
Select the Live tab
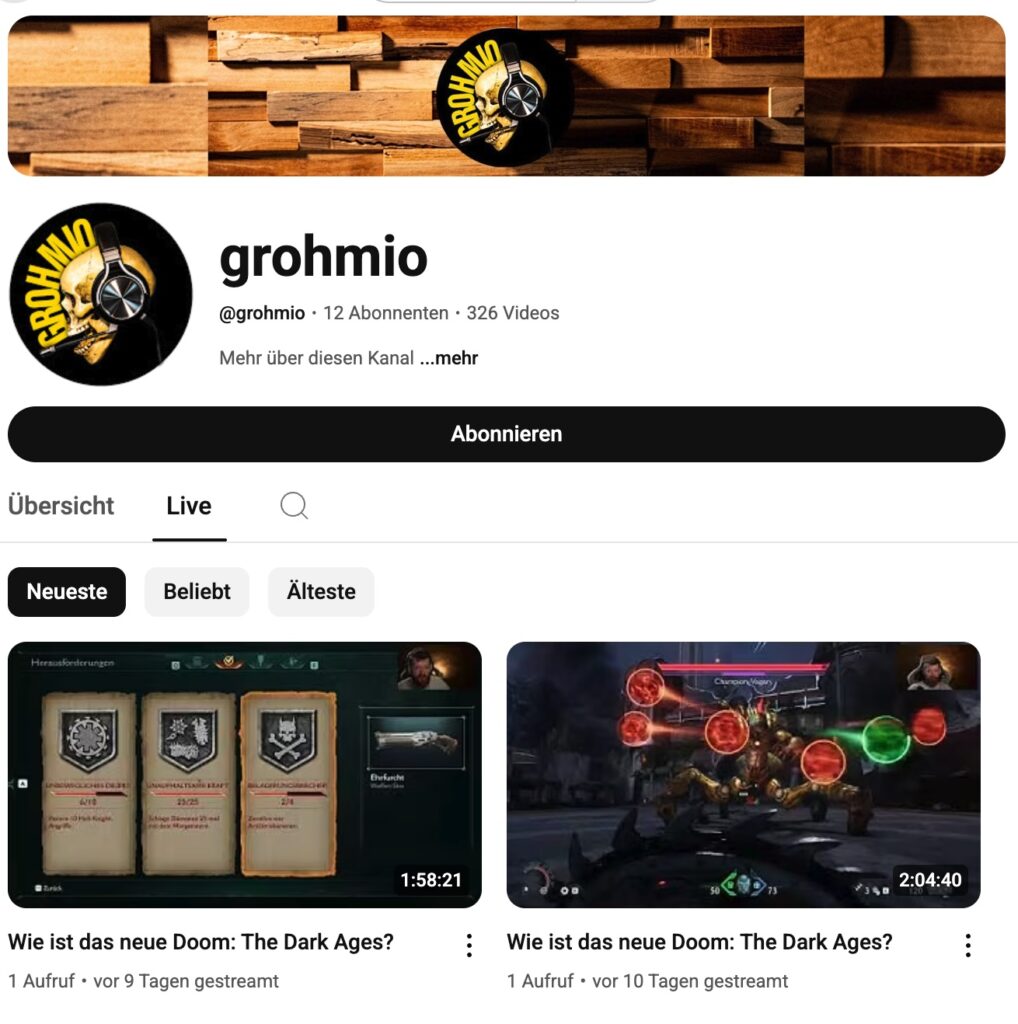[189, 506]
